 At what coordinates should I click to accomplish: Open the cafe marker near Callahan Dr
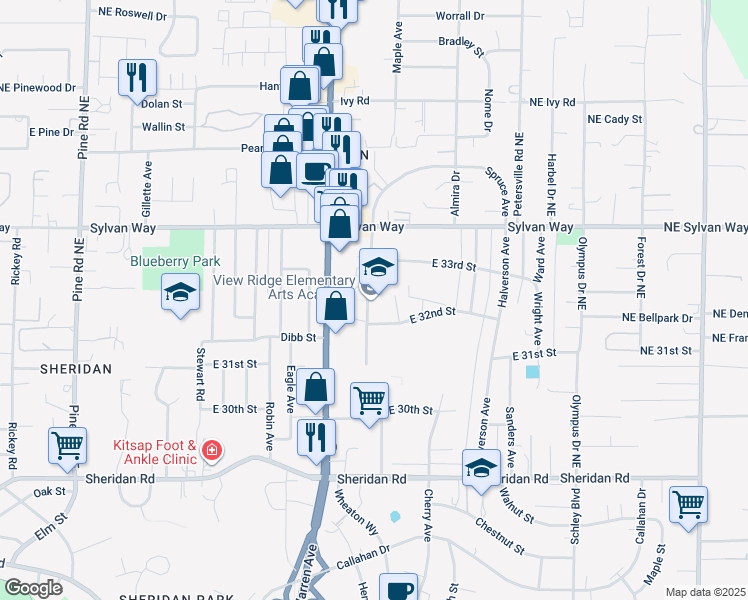coord(399,587)
